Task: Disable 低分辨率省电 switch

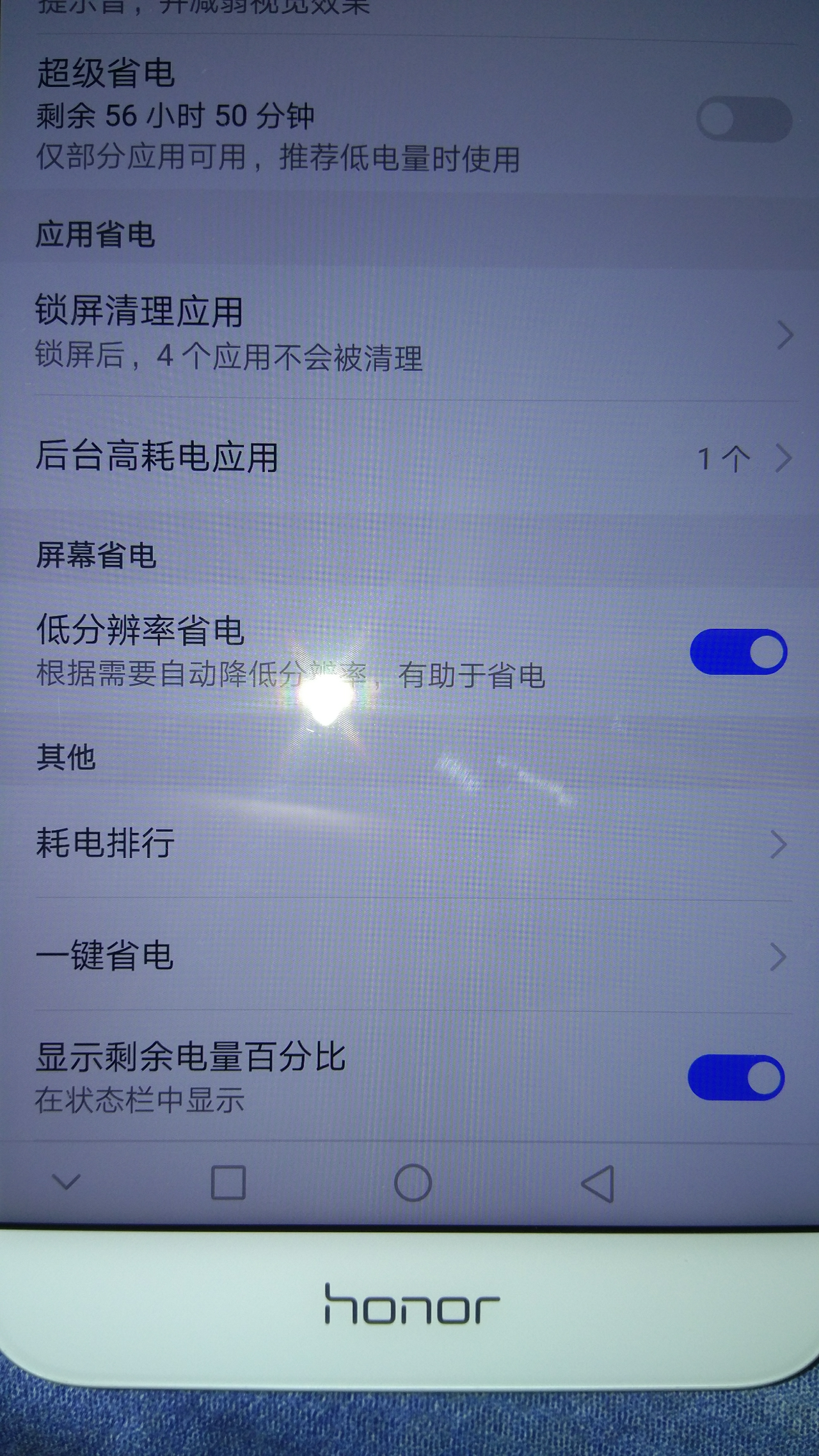Action: 738,652
